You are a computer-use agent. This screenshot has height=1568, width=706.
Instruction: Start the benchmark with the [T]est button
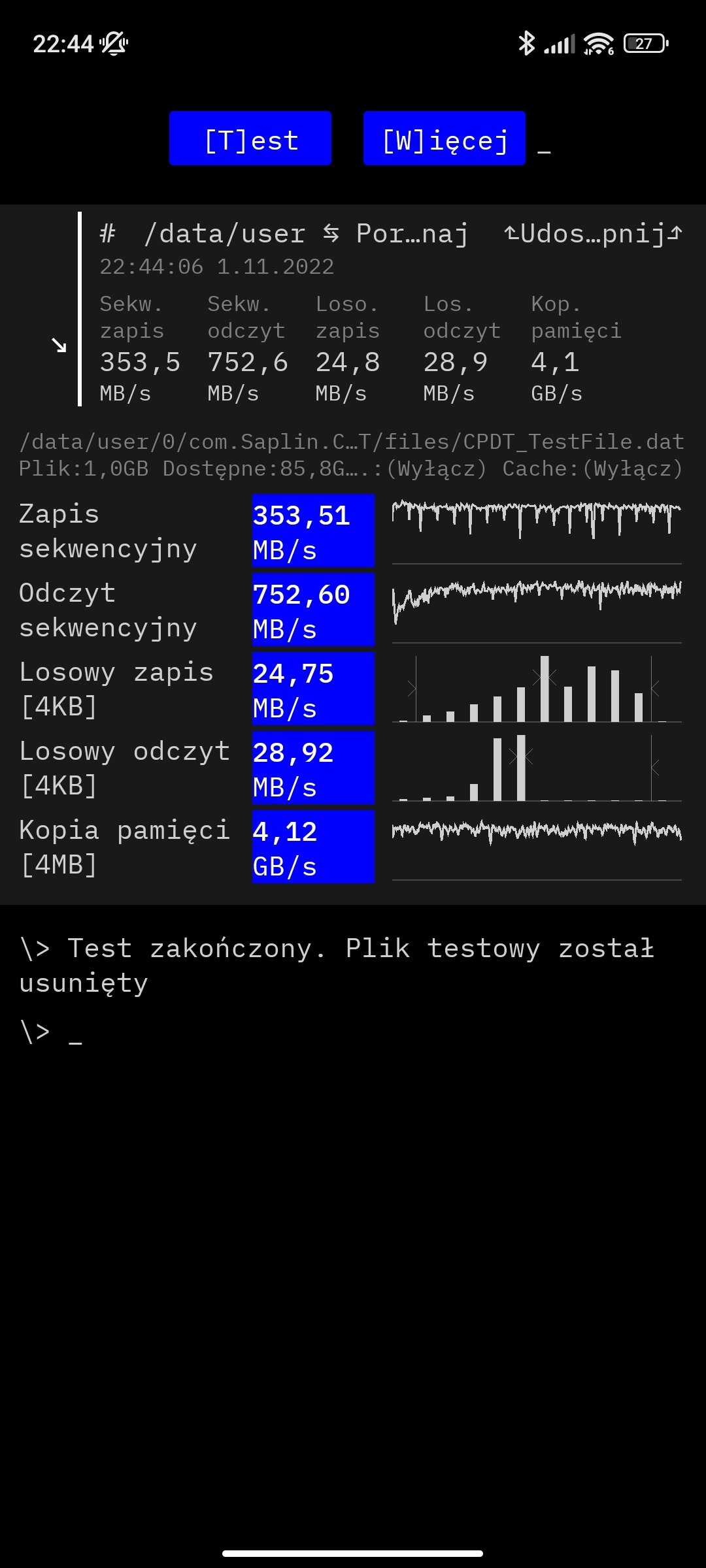tap(250, 139)
